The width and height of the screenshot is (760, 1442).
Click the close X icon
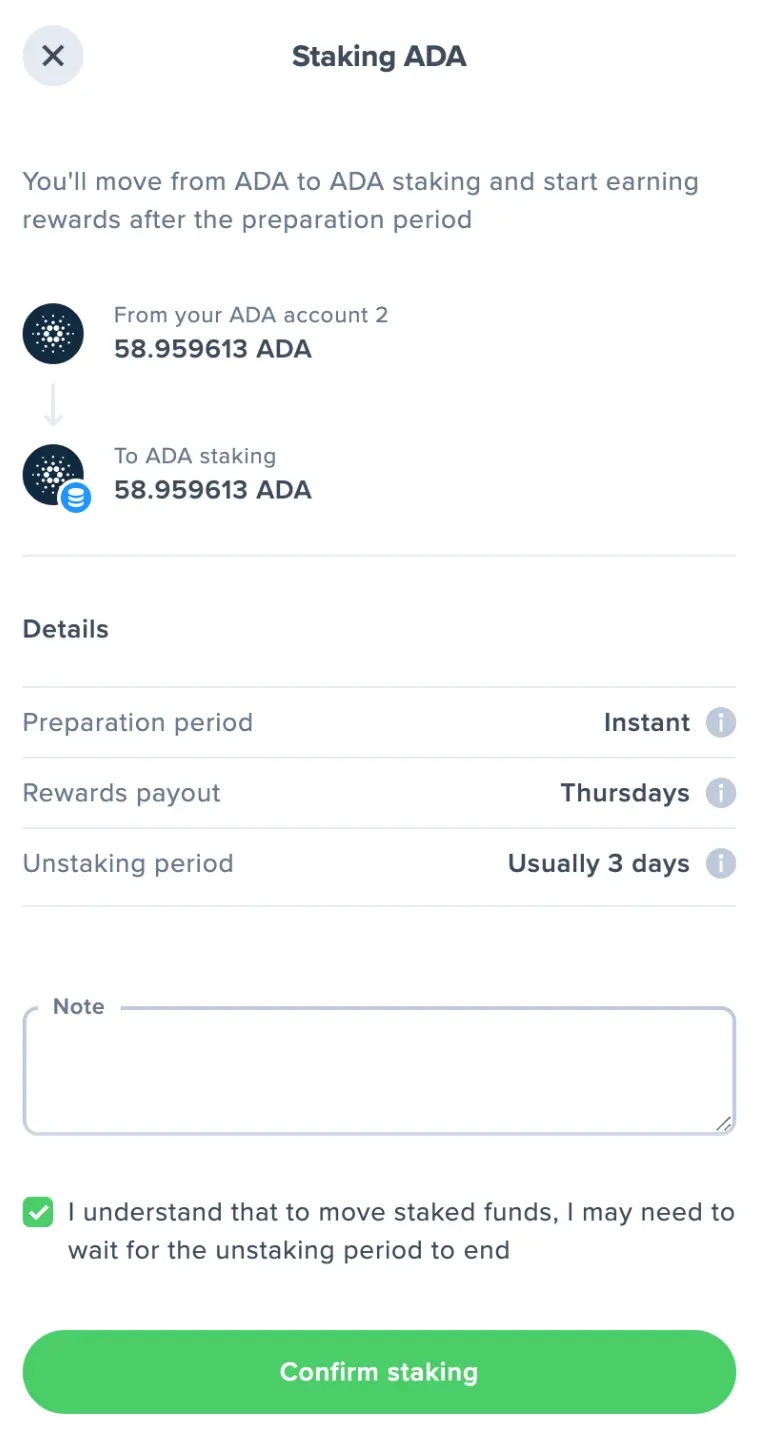pos(52,56)
